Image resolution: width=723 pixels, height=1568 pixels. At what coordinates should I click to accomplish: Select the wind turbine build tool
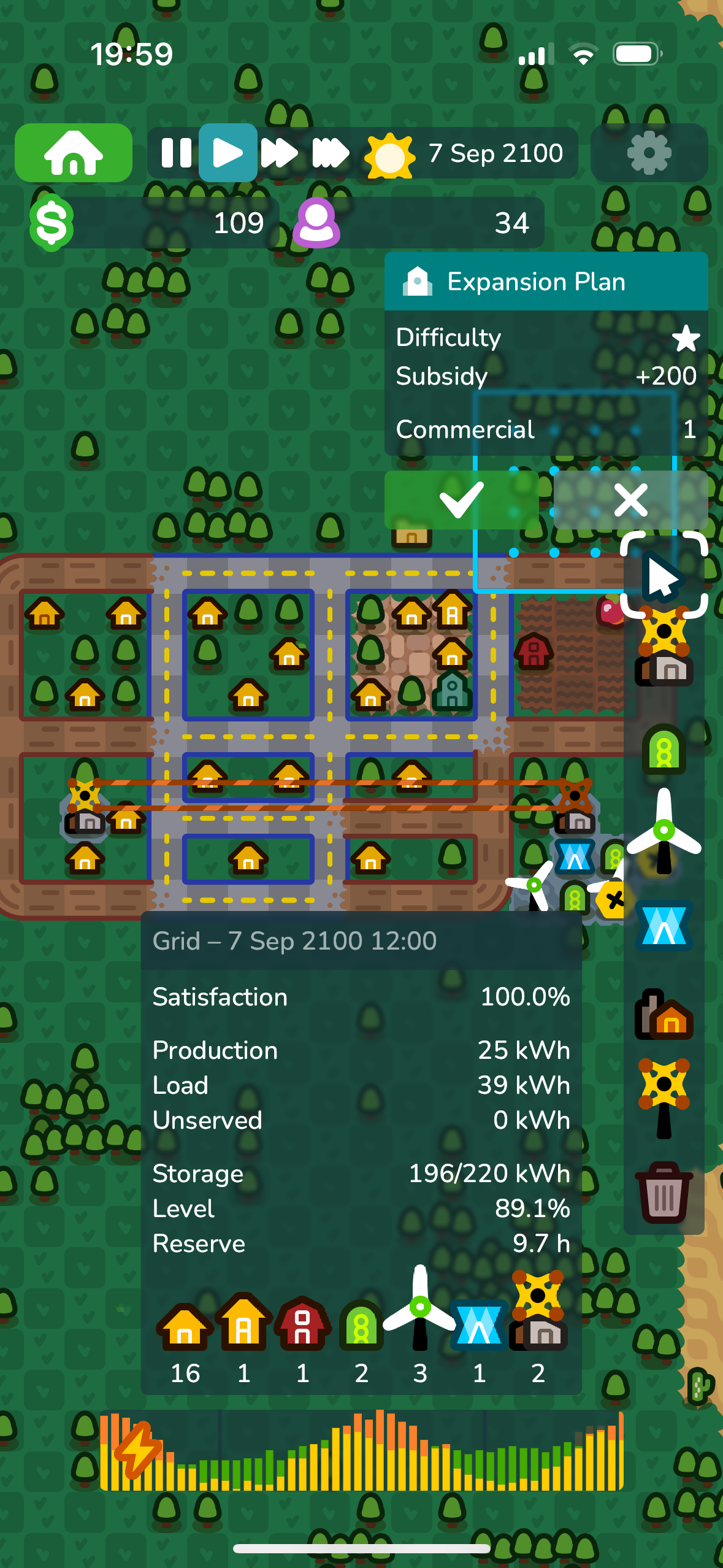[664, 832]
